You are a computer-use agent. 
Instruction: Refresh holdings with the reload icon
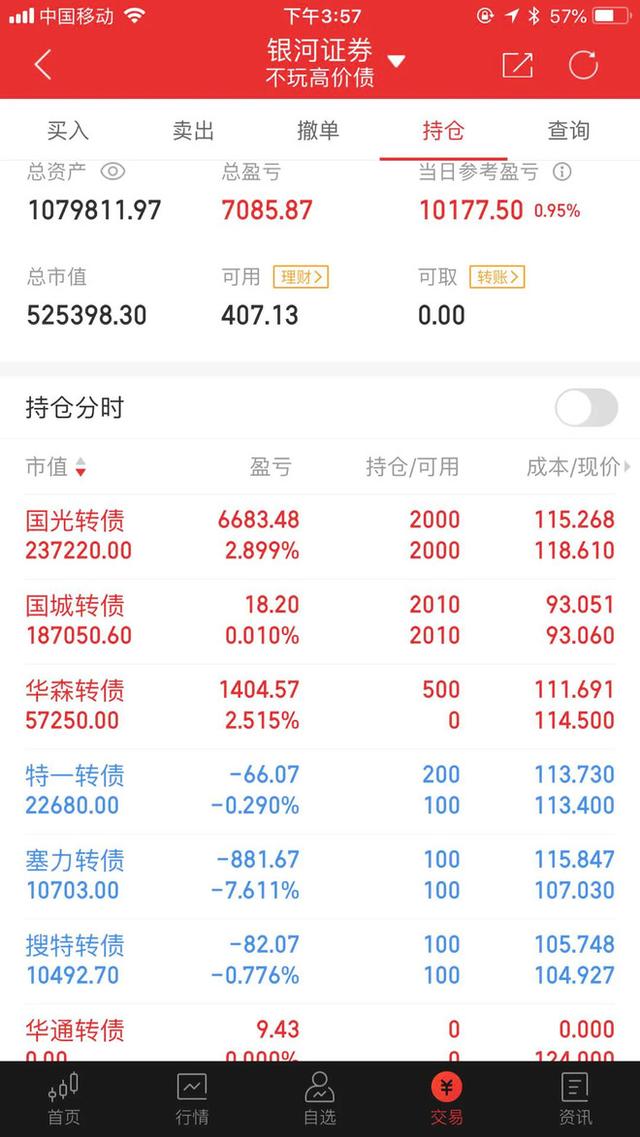pyautogui.click(x=583, y=65)
